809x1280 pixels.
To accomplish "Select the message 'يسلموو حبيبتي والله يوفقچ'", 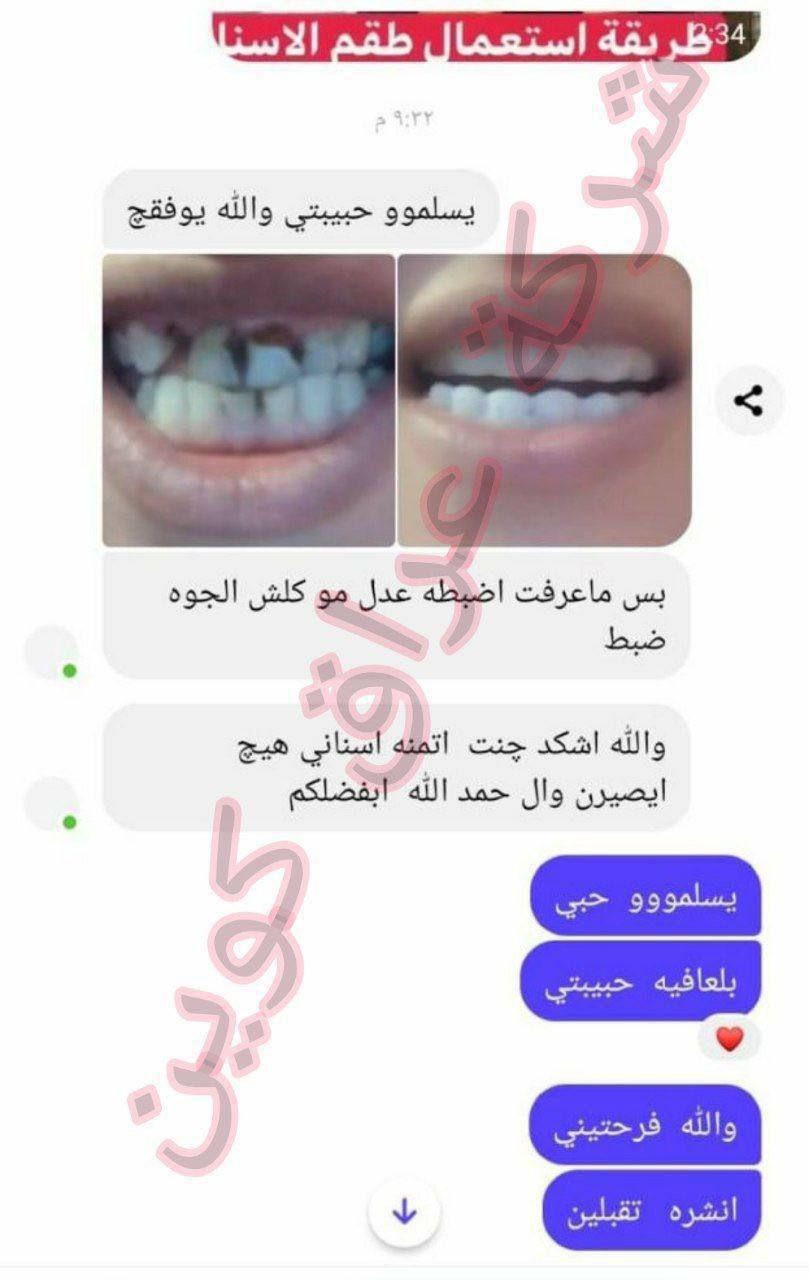I will click(300, 205).
